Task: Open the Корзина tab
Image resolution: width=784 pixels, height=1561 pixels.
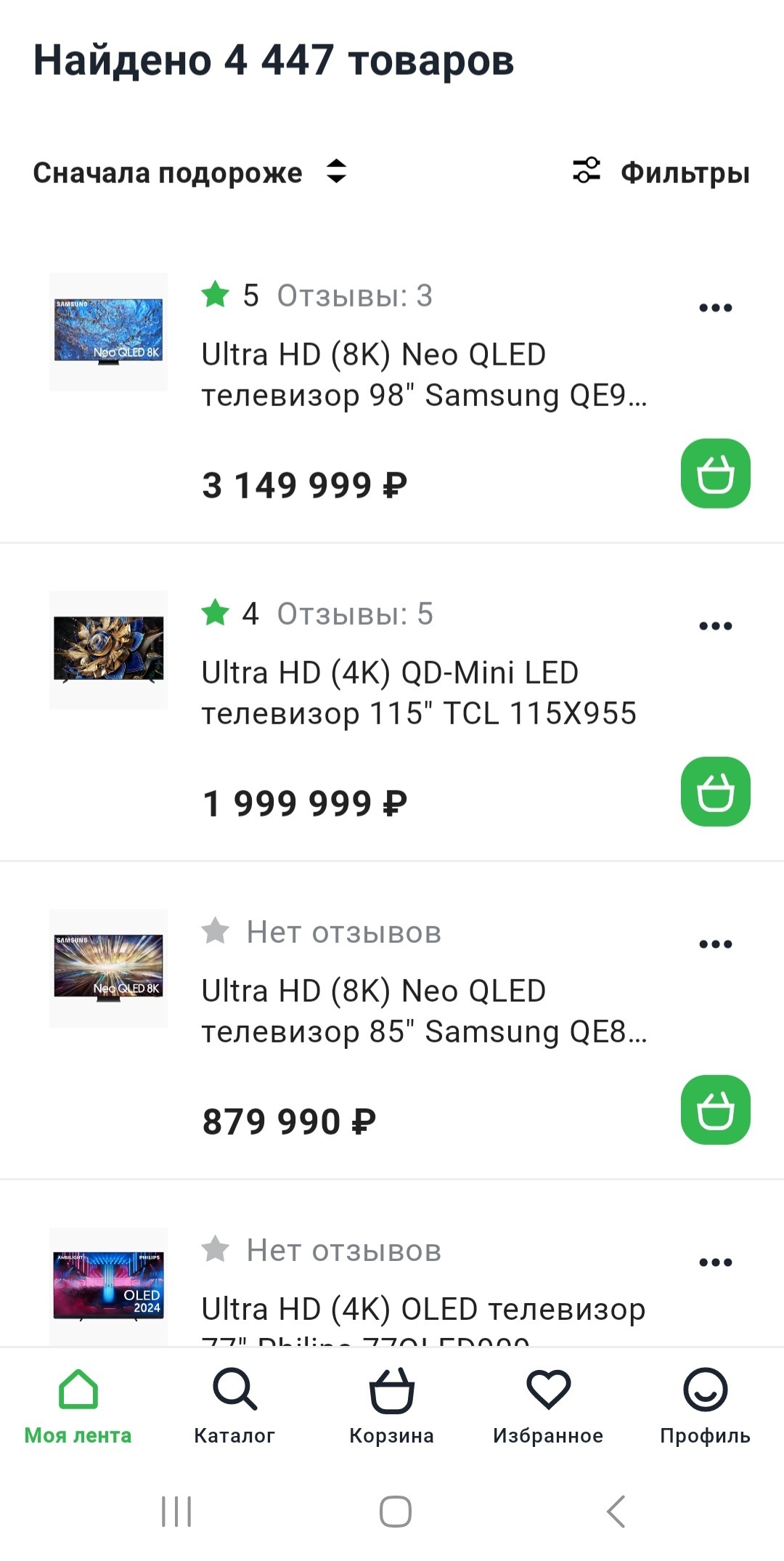Action: pos(391,1406)
